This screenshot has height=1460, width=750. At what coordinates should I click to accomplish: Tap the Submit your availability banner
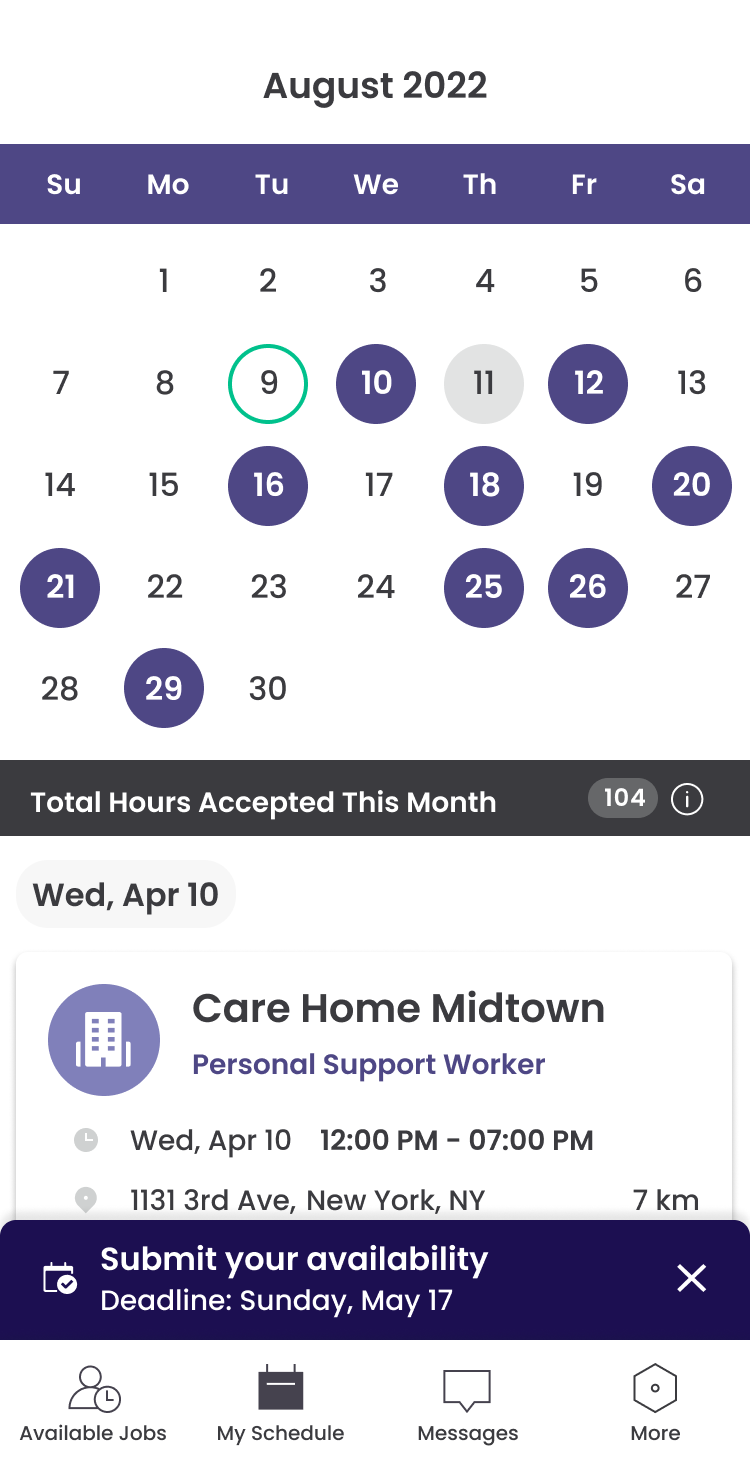pos(293,1278)
